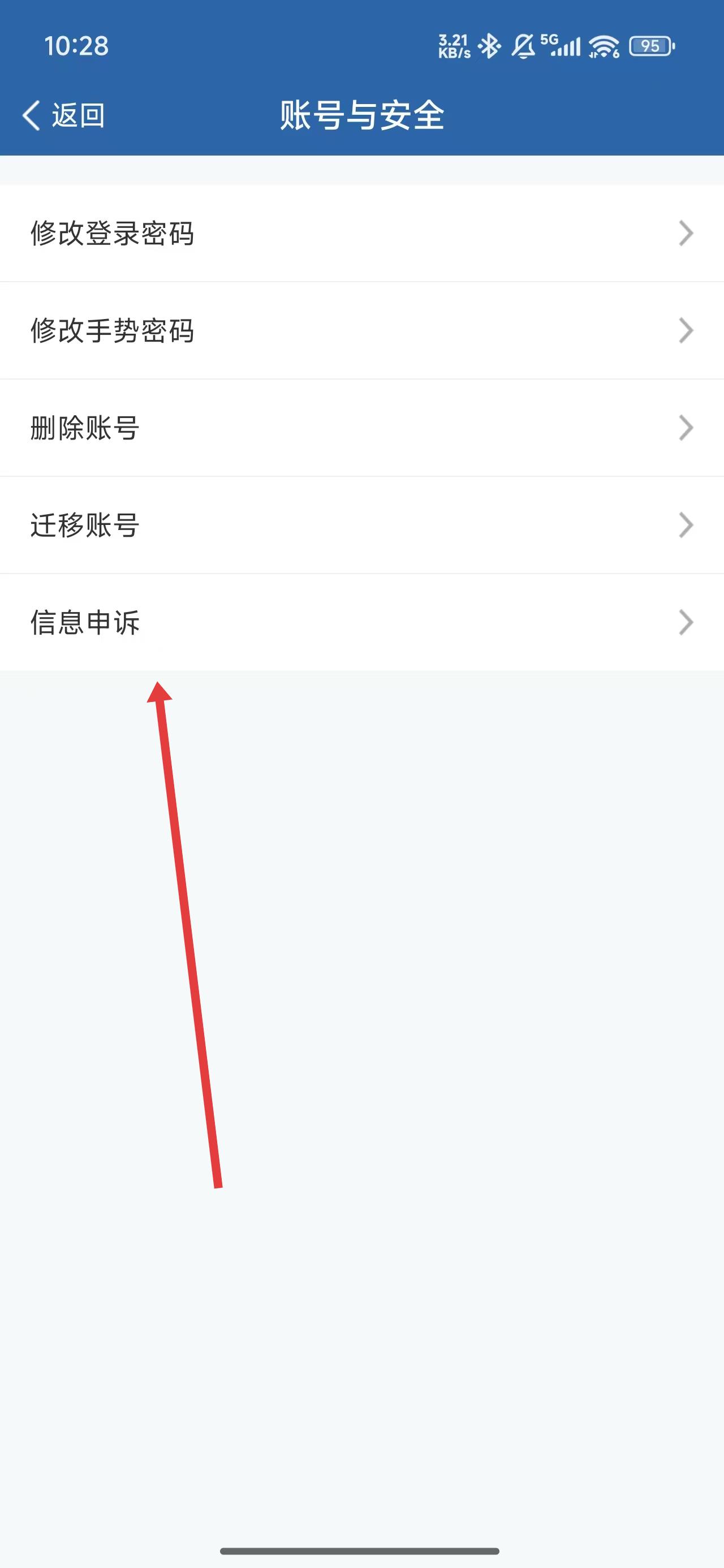The height and width of the screenshot is (1568, 724).
Task: Go back using the 返回 button
Action: [x=64, y=115]
